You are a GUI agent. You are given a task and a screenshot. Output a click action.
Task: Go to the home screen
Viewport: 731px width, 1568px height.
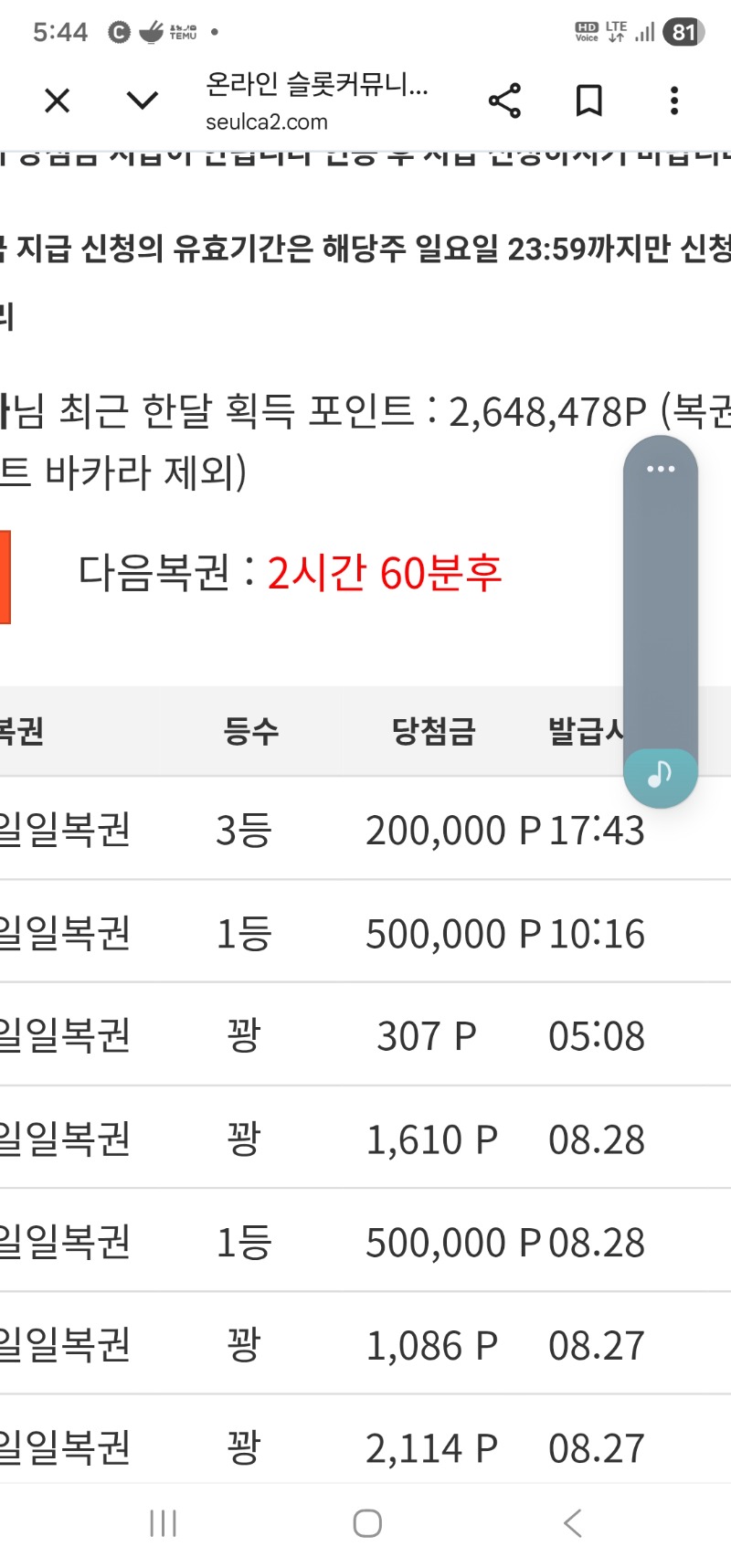click(367, 1523)
